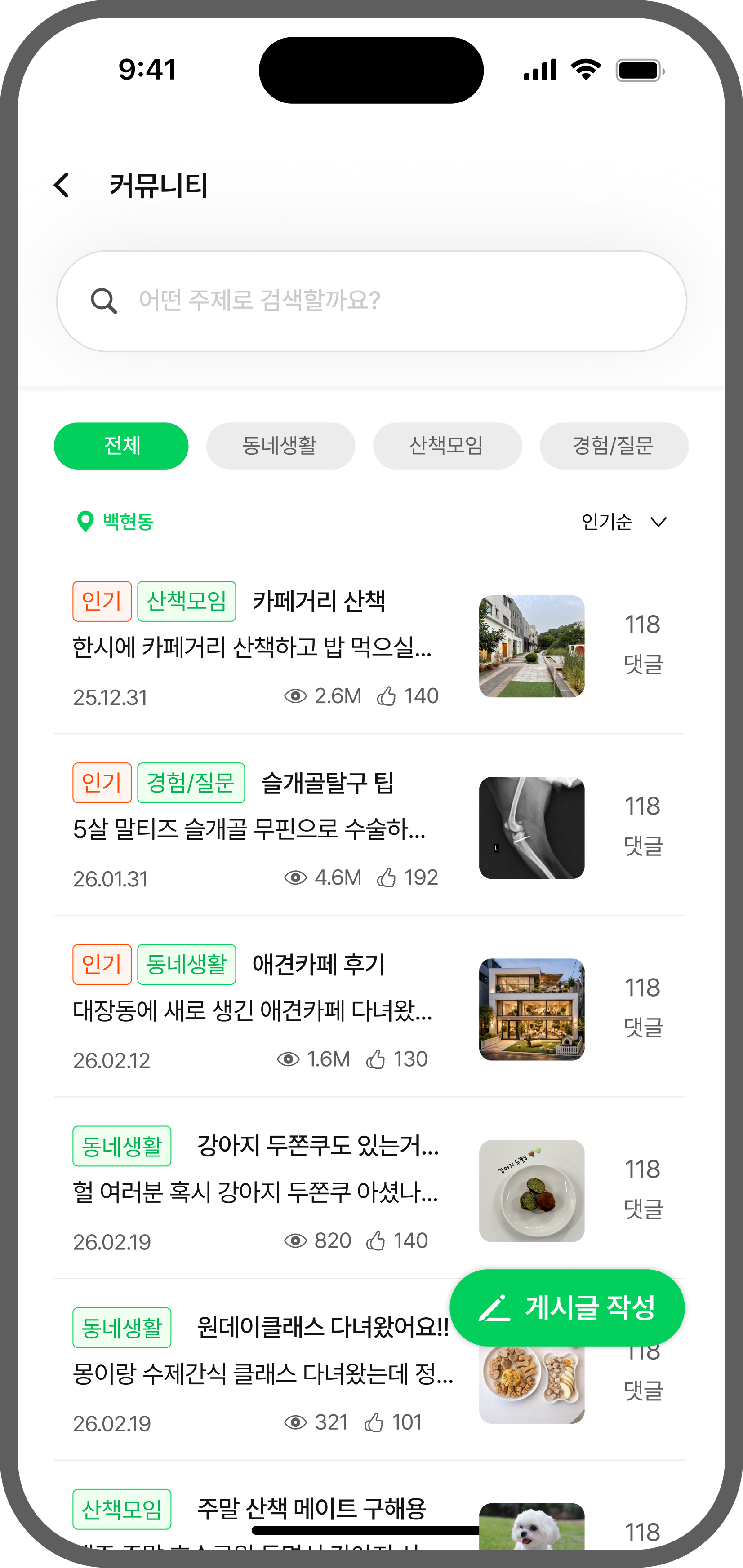The width and height of the screenshot is (743, 1568).
Task: Filter posts by 경험/질문
Action: 613,446
